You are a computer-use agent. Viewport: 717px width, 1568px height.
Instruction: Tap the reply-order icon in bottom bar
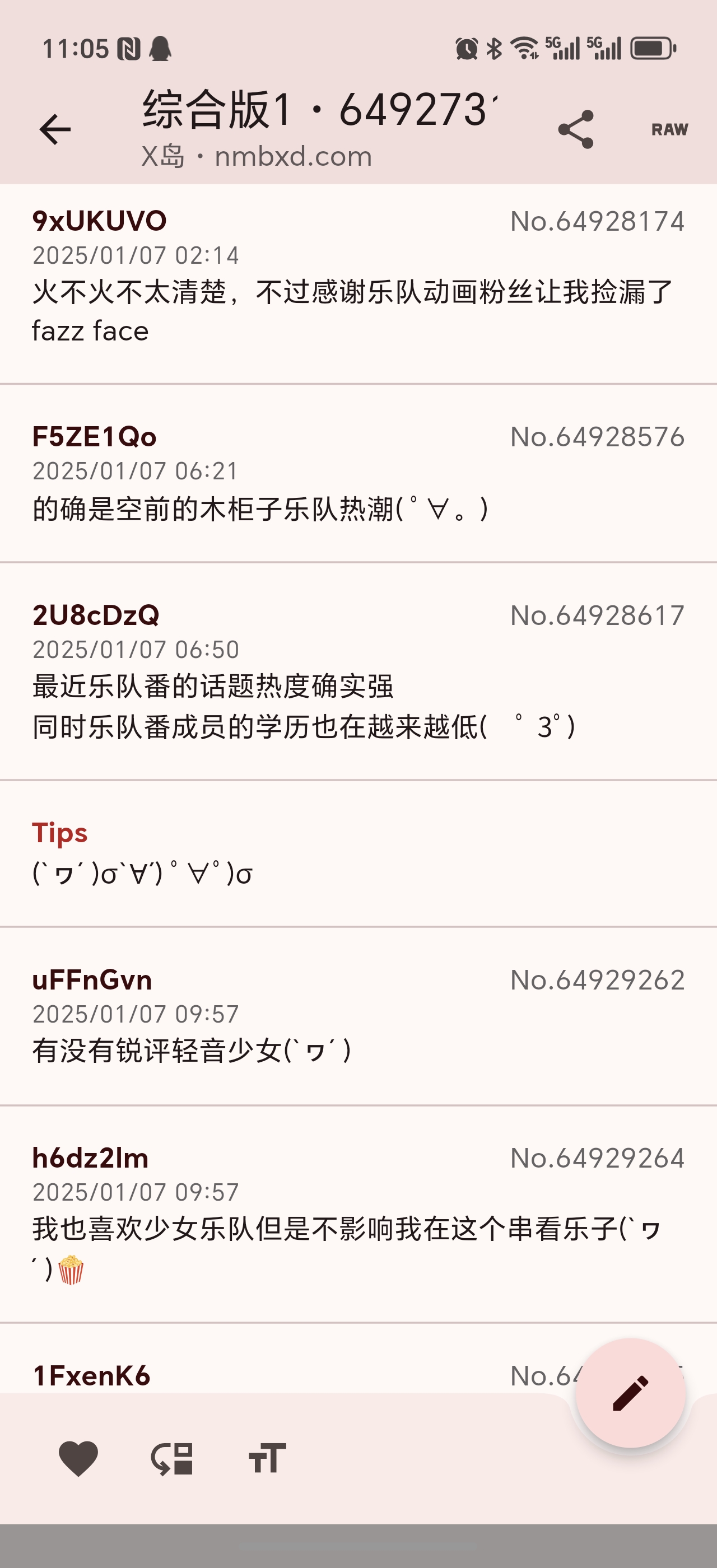click(171, 1458)
